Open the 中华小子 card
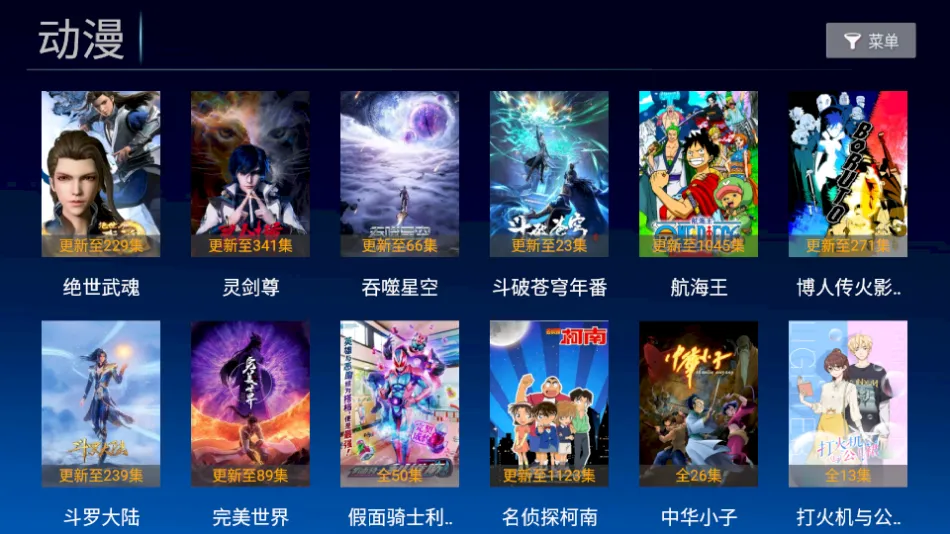 (698, 404)
